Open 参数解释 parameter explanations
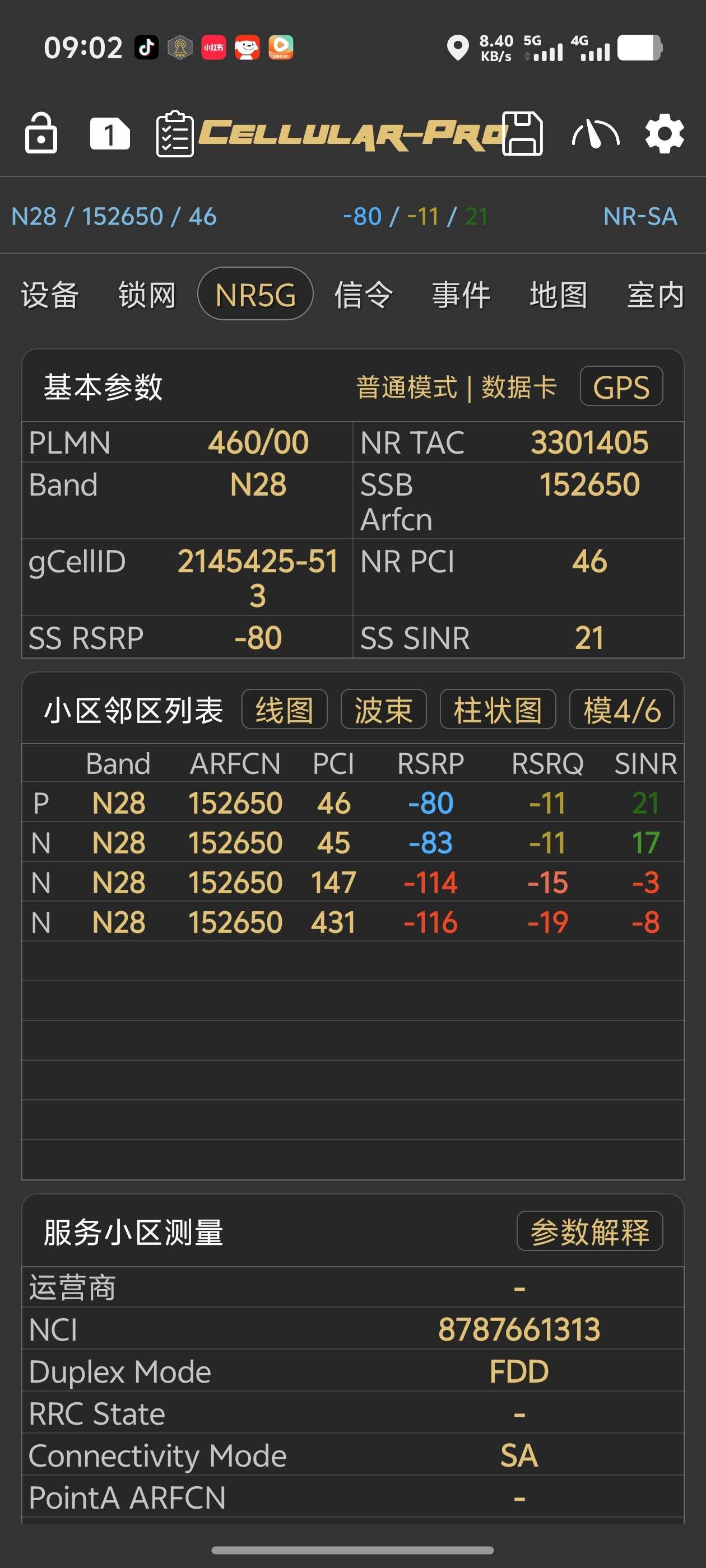The image size is (706, 1568). (589, 1231)
